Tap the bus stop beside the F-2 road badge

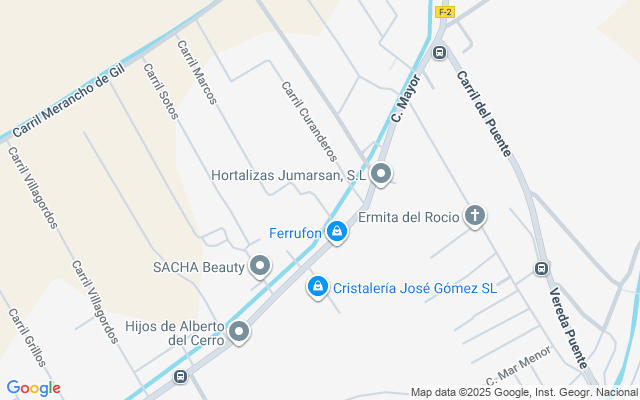pos(439,52)
